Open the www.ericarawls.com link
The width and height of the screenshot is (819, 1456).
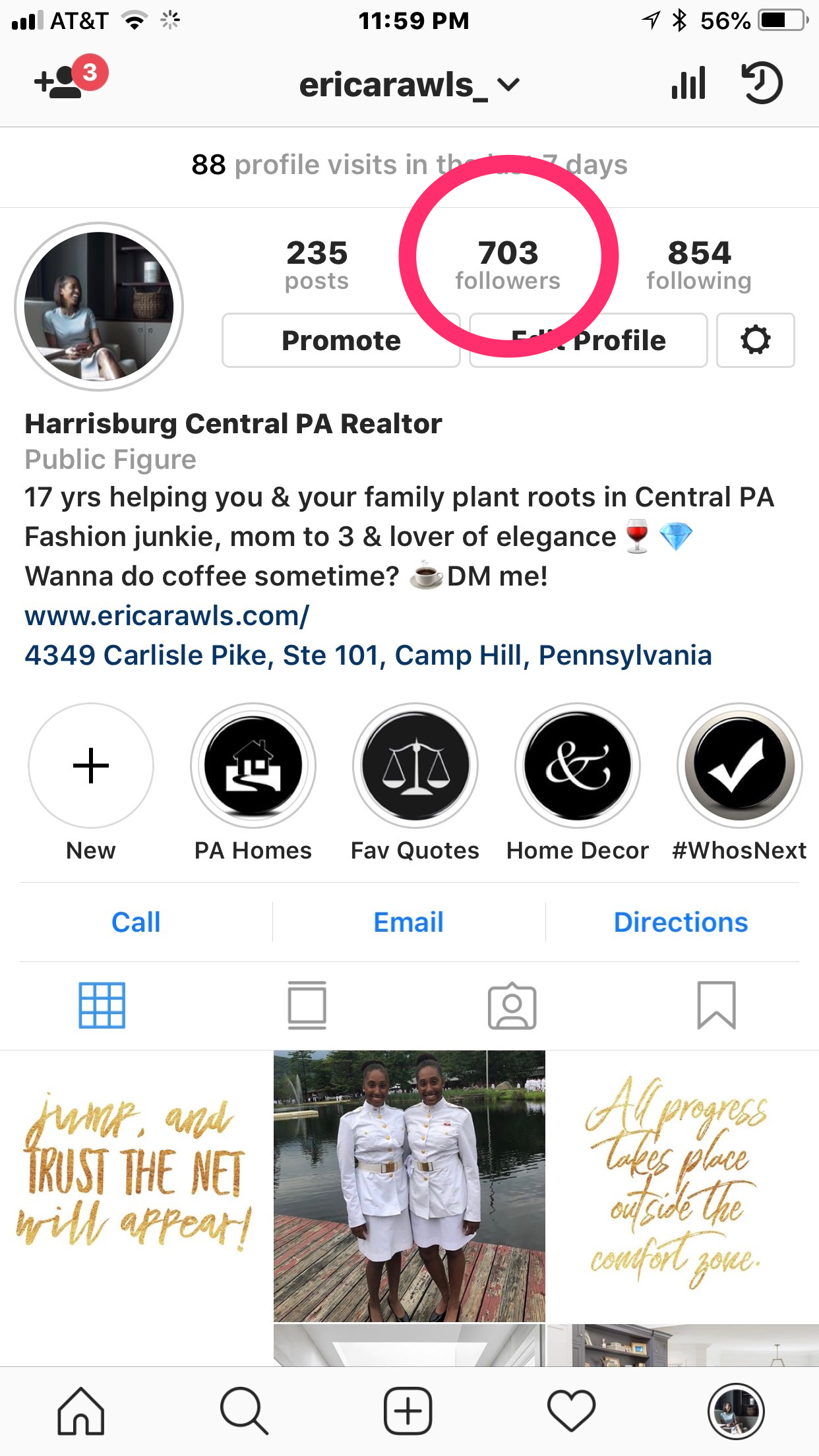(x=167, y=616)
